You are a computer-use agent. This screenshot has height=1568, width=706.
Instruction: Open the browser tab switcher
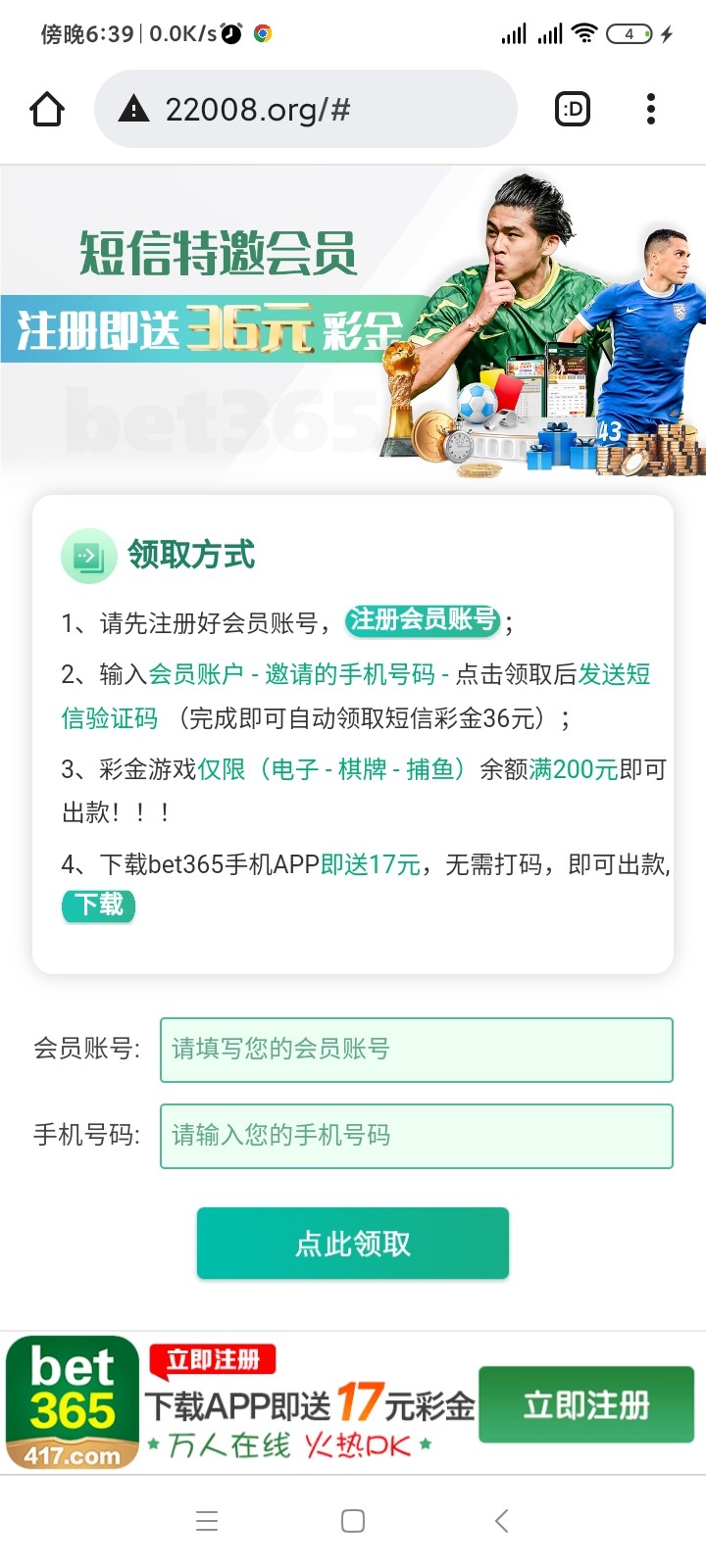click(x=573, y=110)
